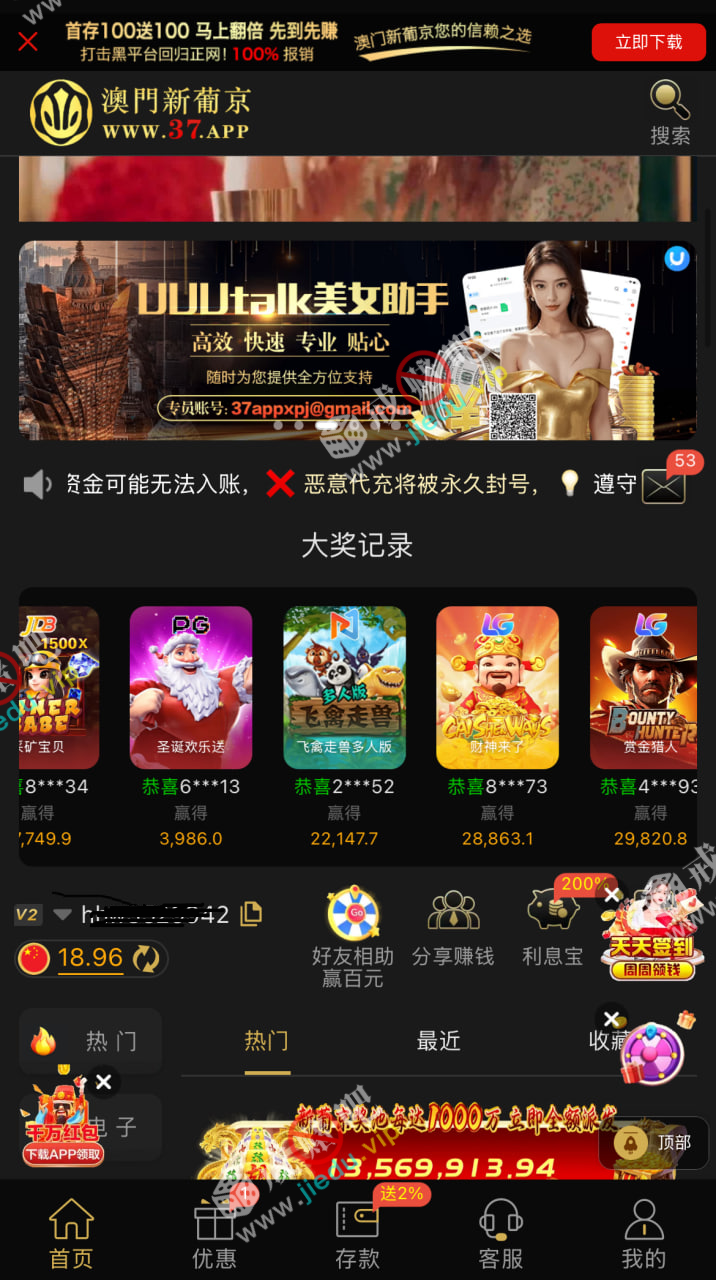Open 分享赚钱
716x1280 pixels.
pyautogui.click(x=453, y=930)
